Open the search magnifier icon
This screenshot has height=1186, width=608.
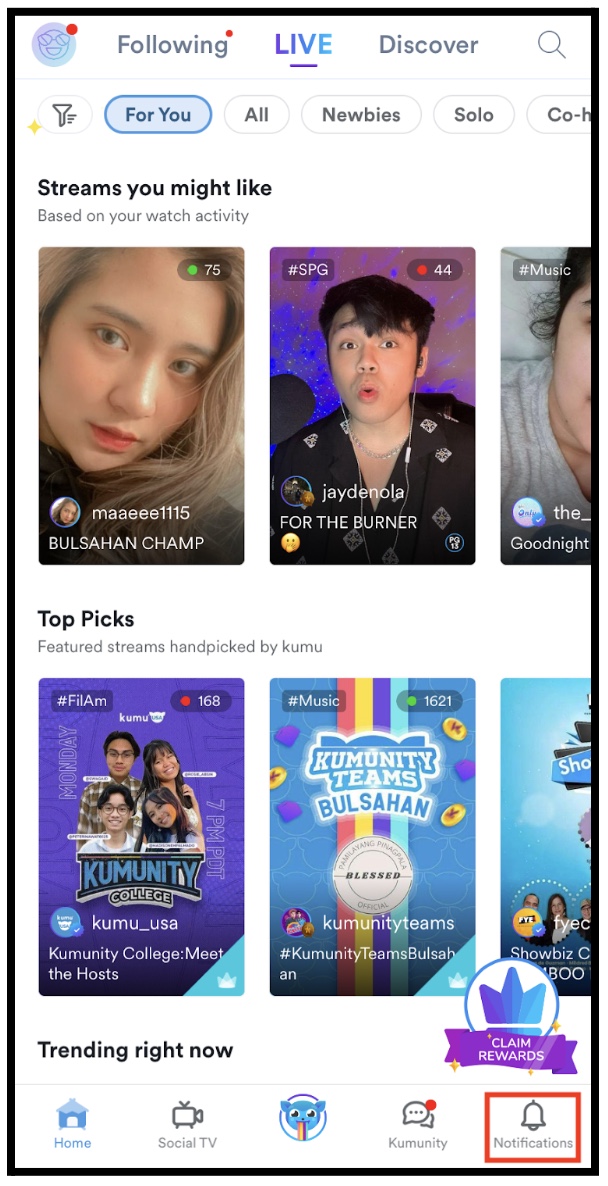tap(551, 45)
